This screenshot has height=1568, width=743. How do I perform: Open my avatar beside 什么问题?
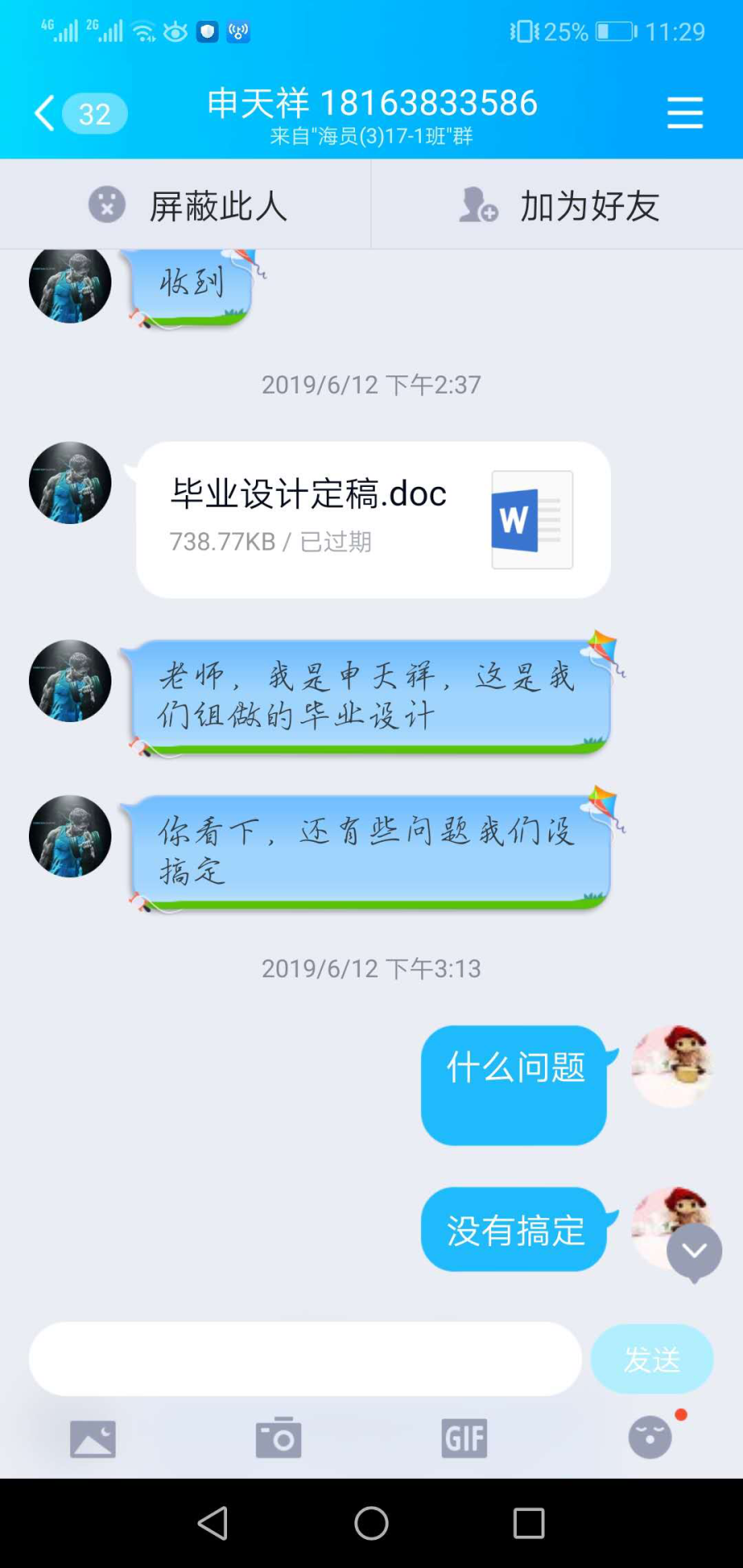tap(671, 1066)
